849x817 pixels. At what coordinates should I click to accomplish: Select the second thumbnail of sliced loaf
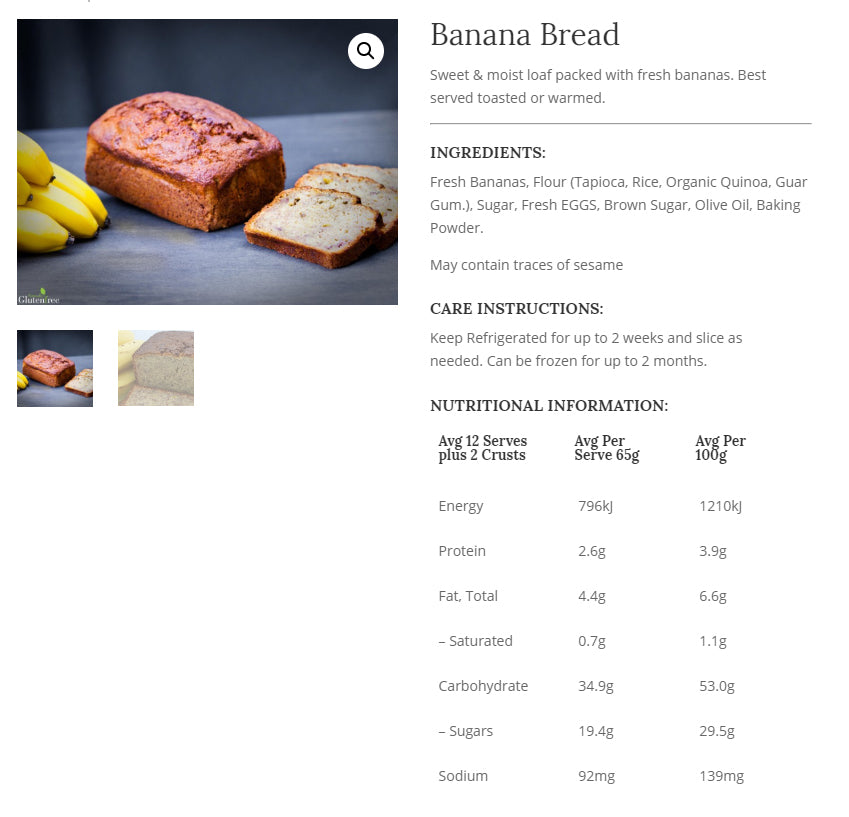156,368
